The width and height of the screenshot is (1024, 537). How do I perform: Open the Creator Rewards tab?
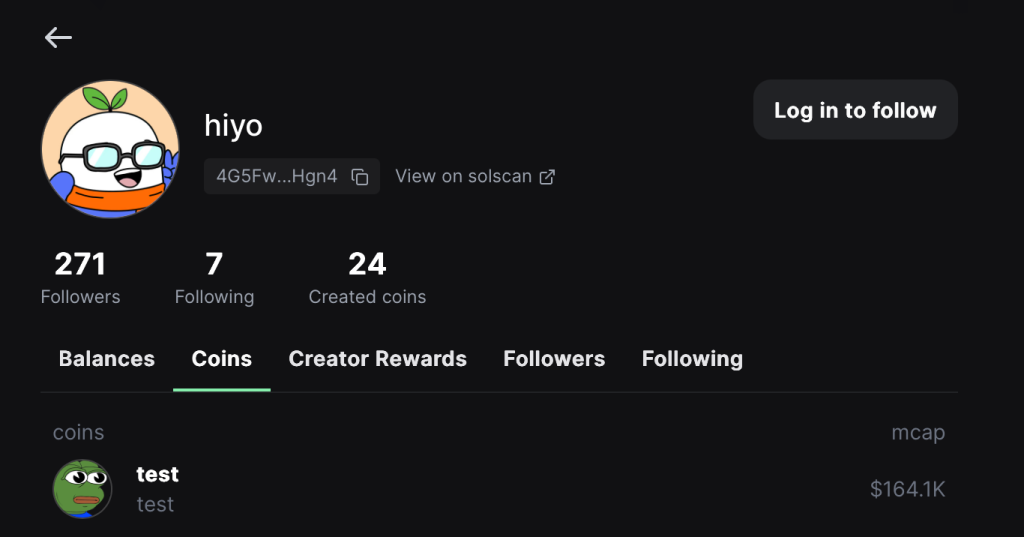click(377, 359)
